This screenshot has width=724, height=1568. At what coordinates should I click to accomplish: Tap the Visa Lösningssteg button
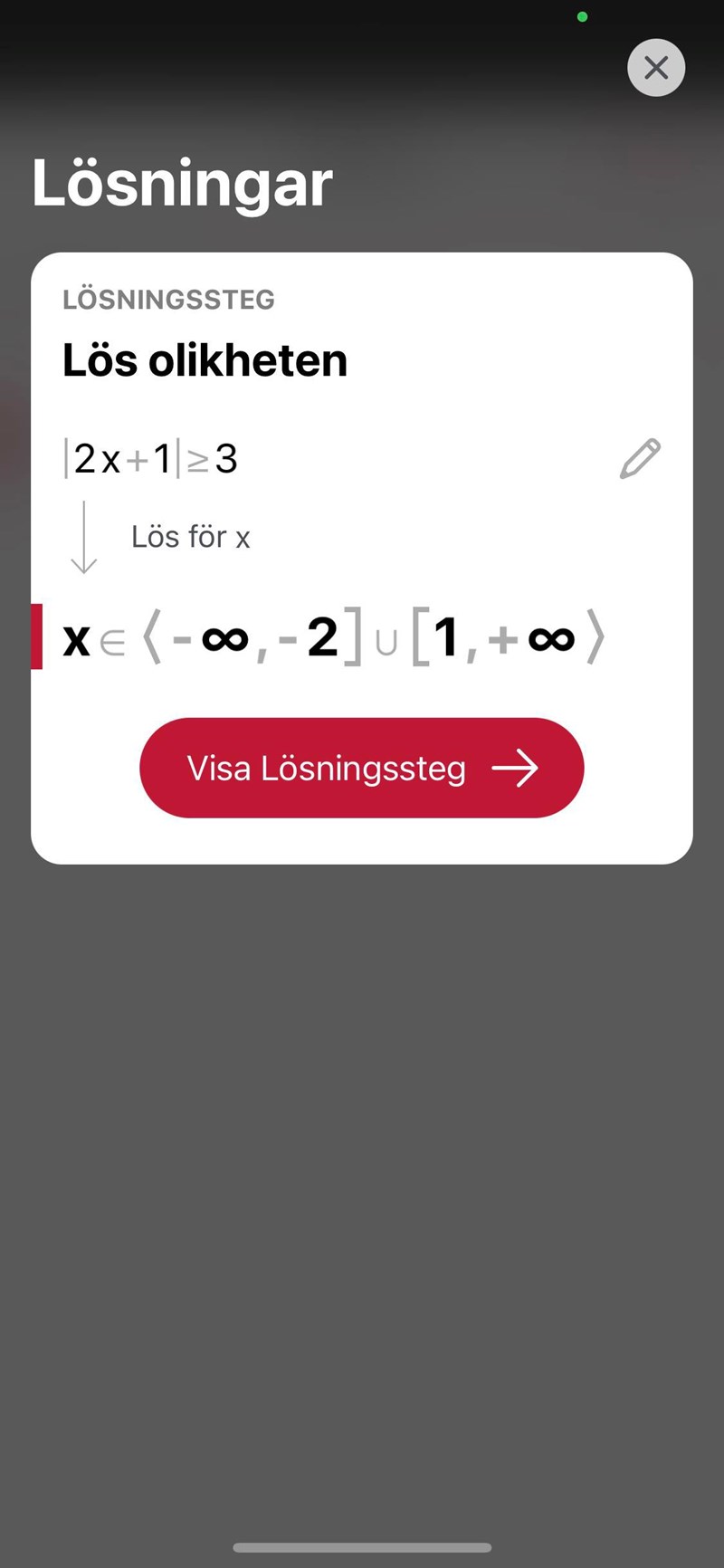(x=361, y=768)
